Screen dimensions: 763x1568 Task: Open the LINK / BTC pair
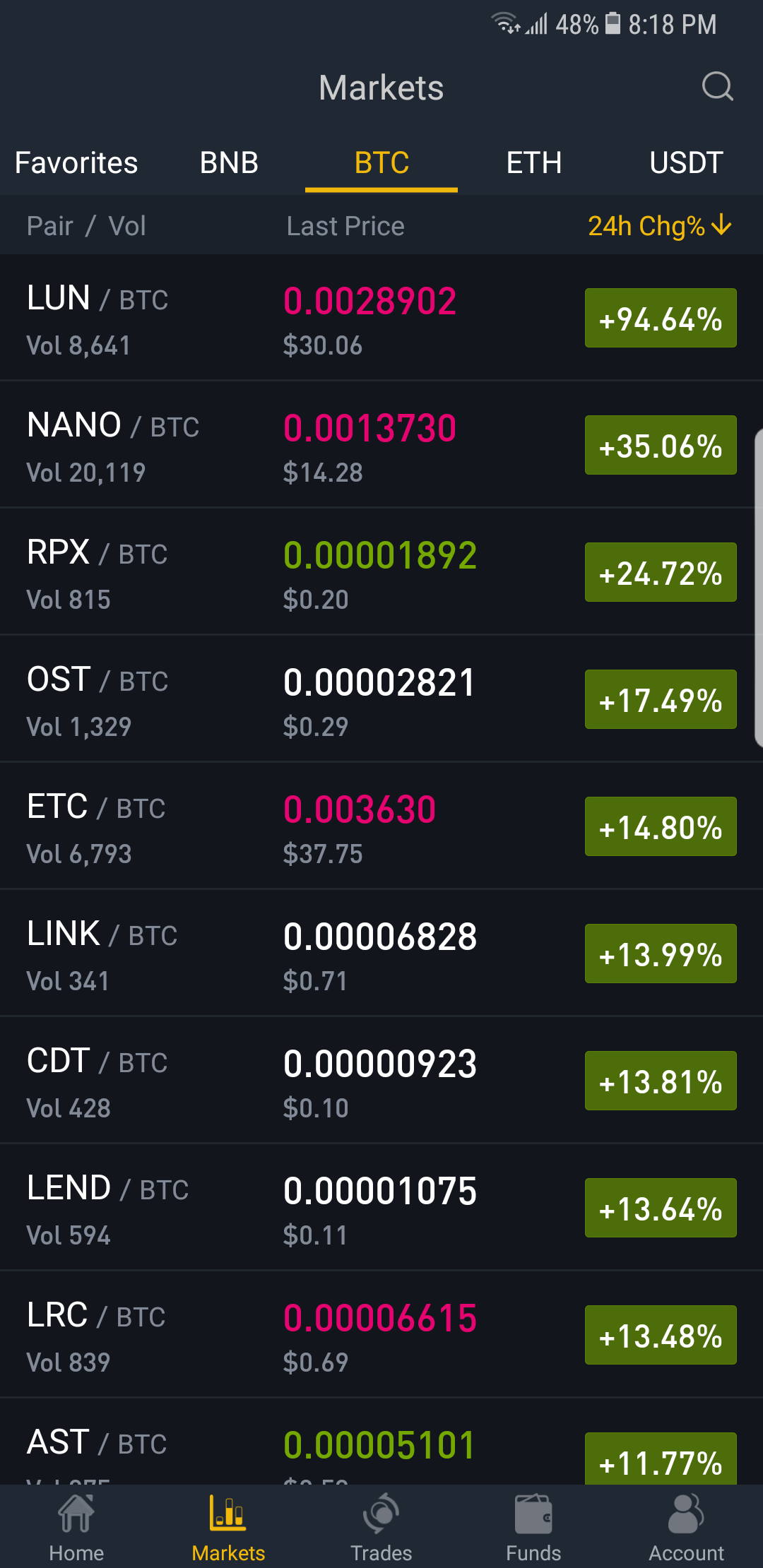click(x=381, y=954)
